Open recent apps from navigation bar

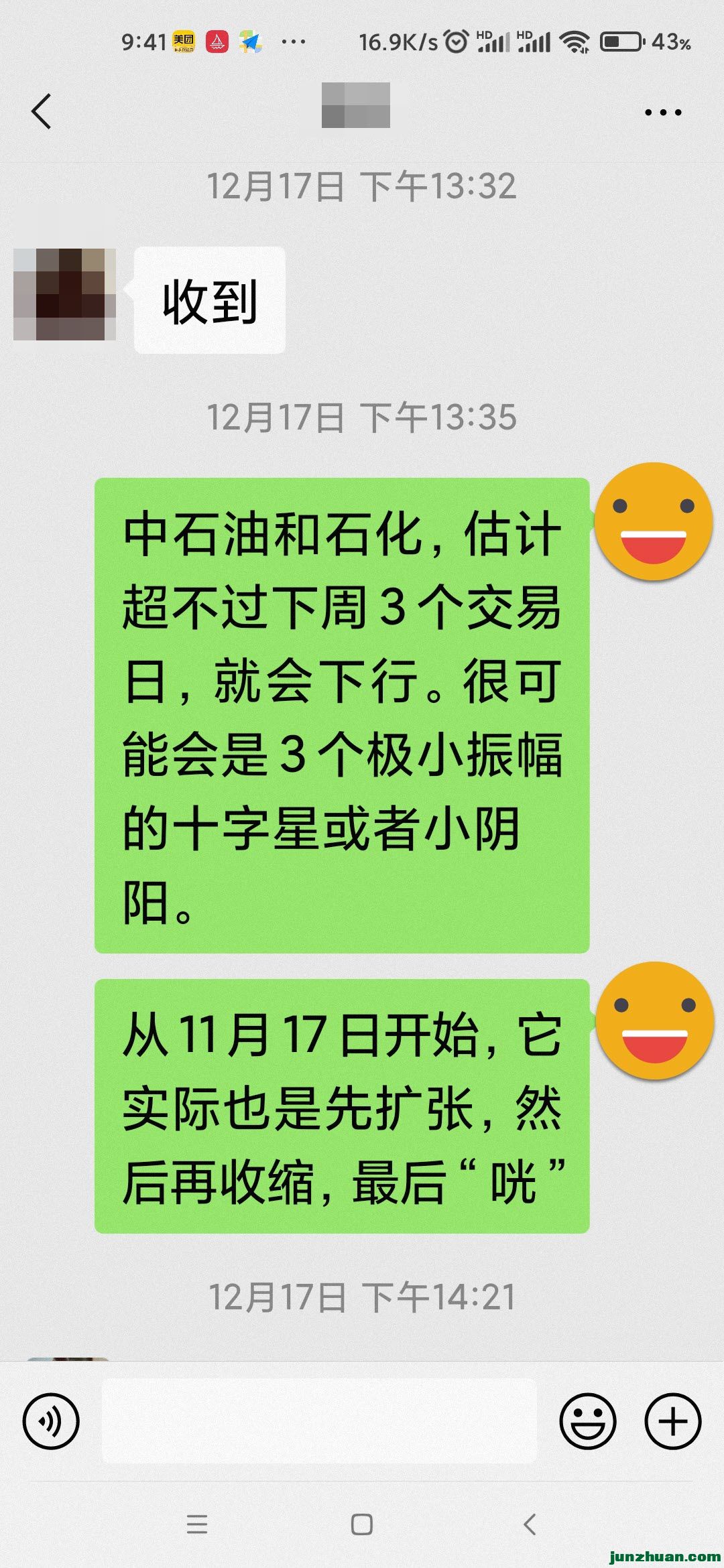coord(197,1524)
